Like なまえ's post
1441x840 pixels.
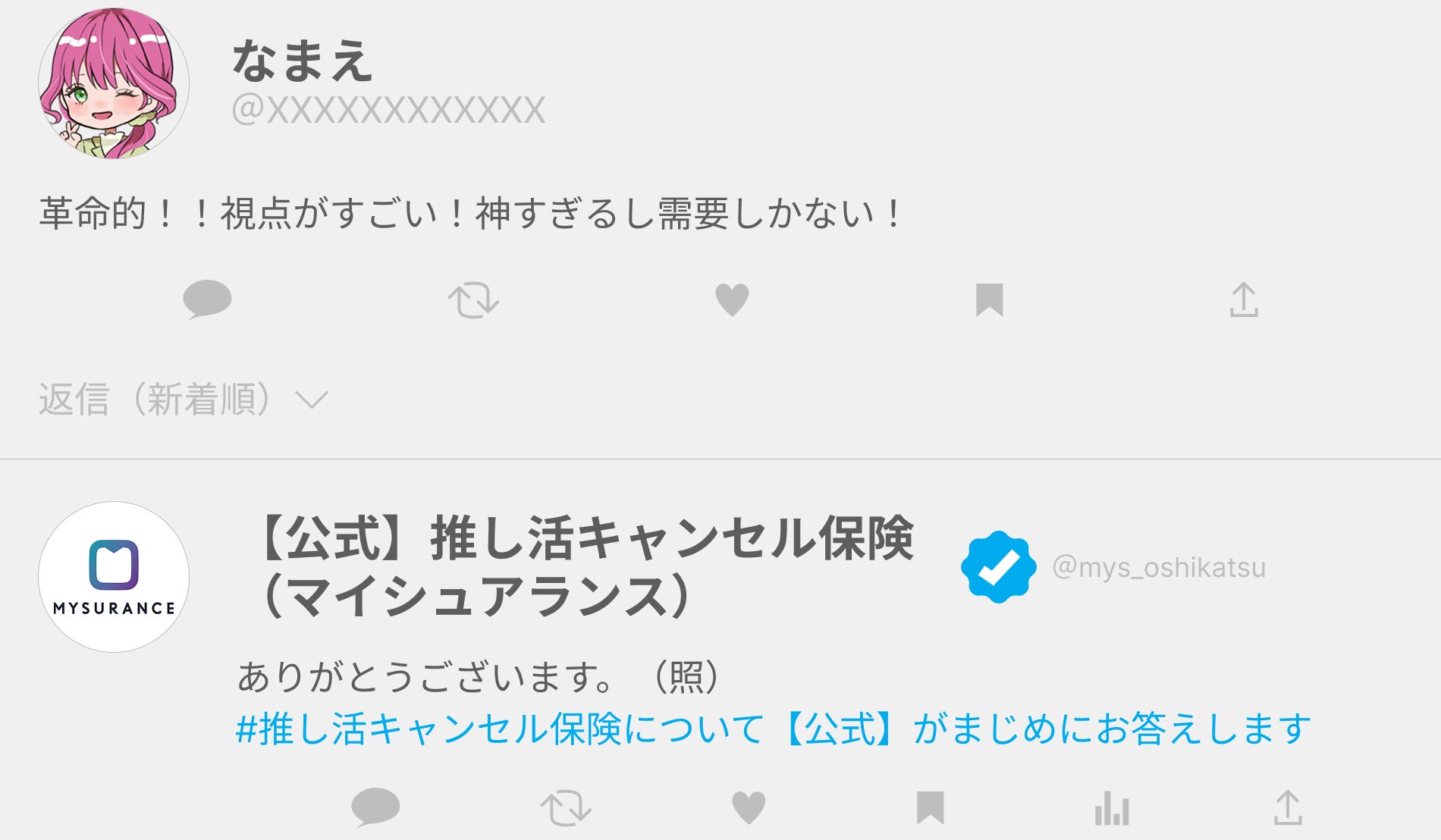[732, 299]
